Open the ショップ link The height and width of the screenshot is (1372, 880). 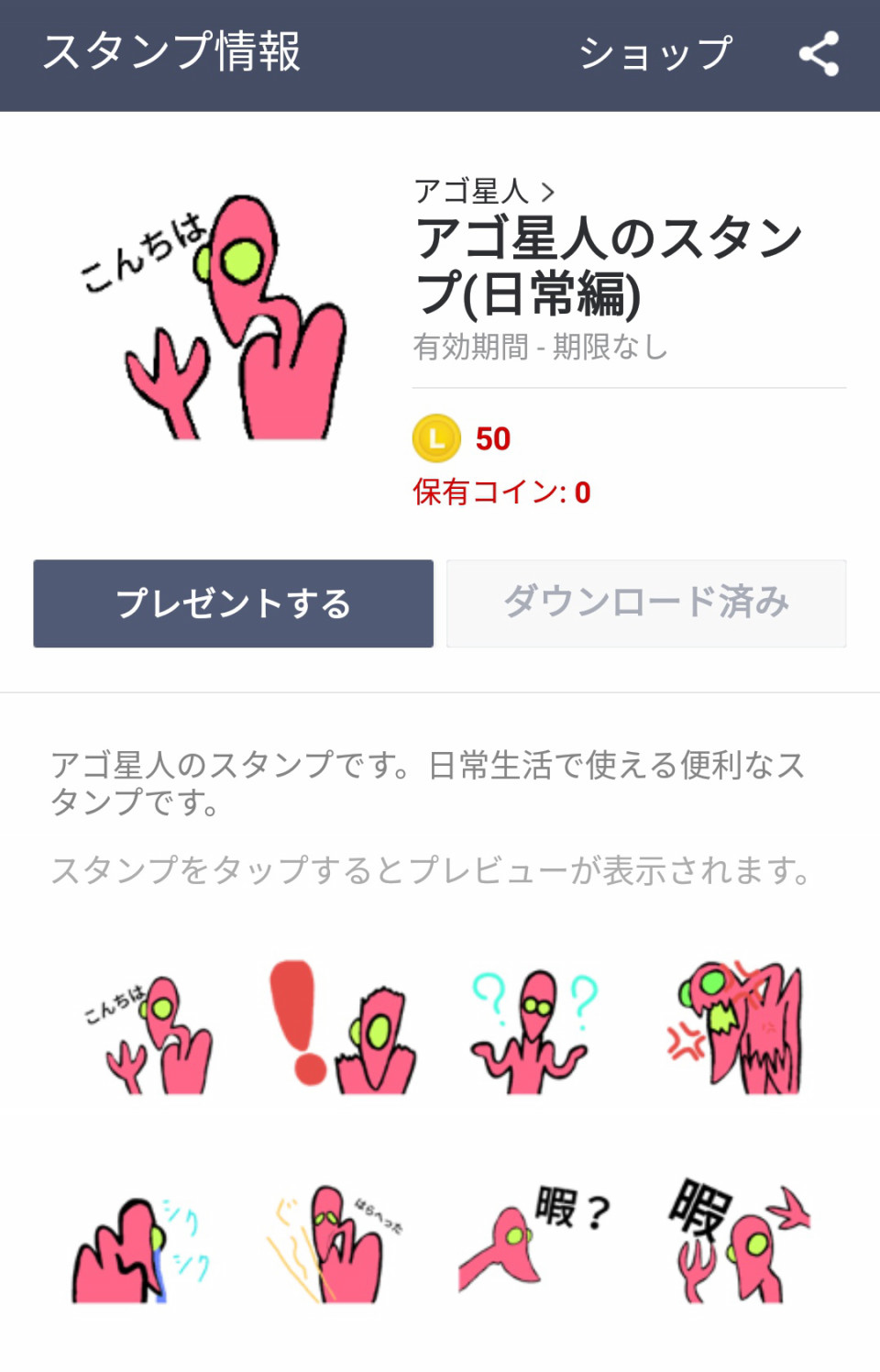(x=655, y=53)
